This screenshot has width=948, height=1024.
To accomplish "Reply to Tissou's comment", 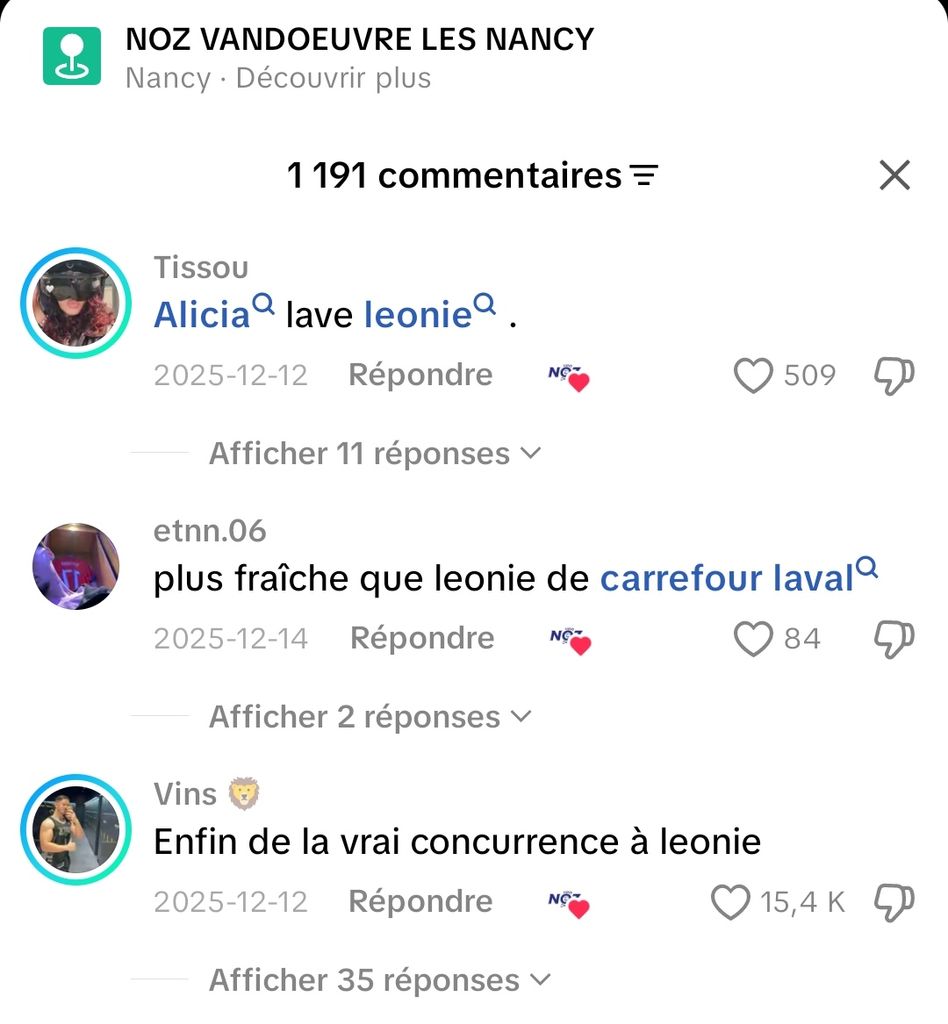I will pyautogui.click(x=420, y=375).
